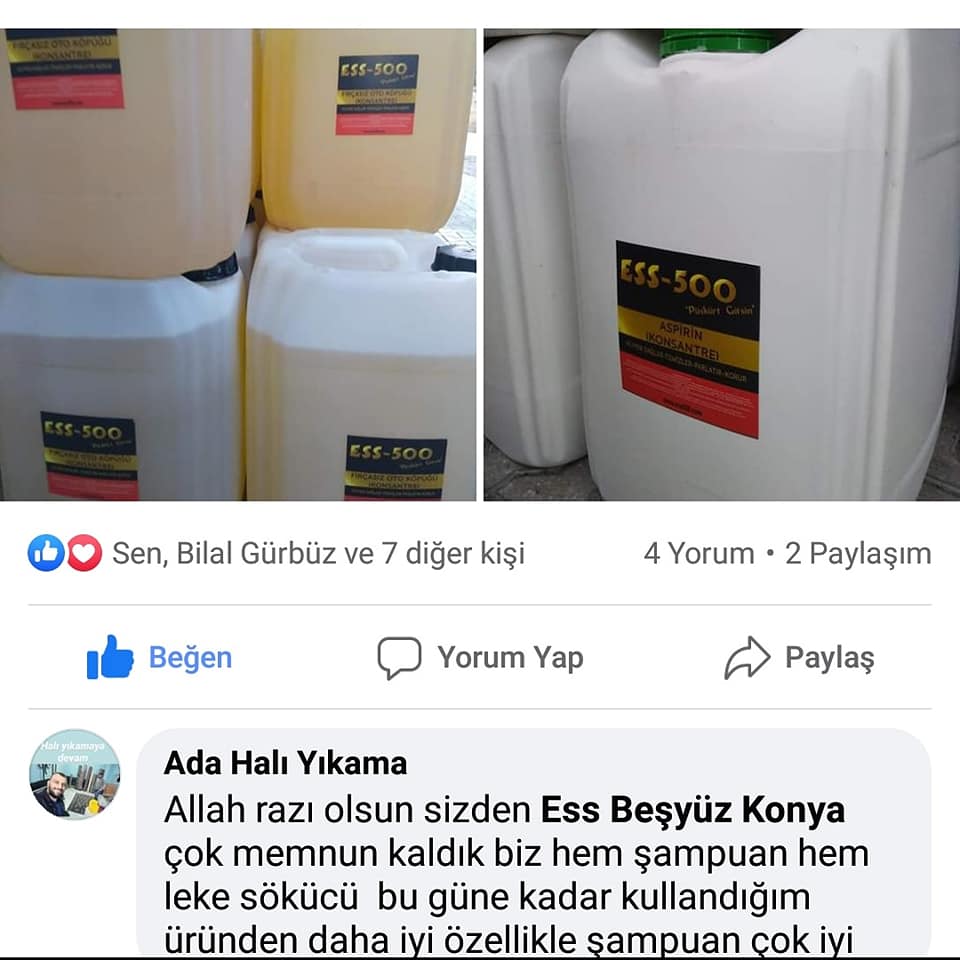View who reacted to the post

pyautogui.click(x=276, y=553)
